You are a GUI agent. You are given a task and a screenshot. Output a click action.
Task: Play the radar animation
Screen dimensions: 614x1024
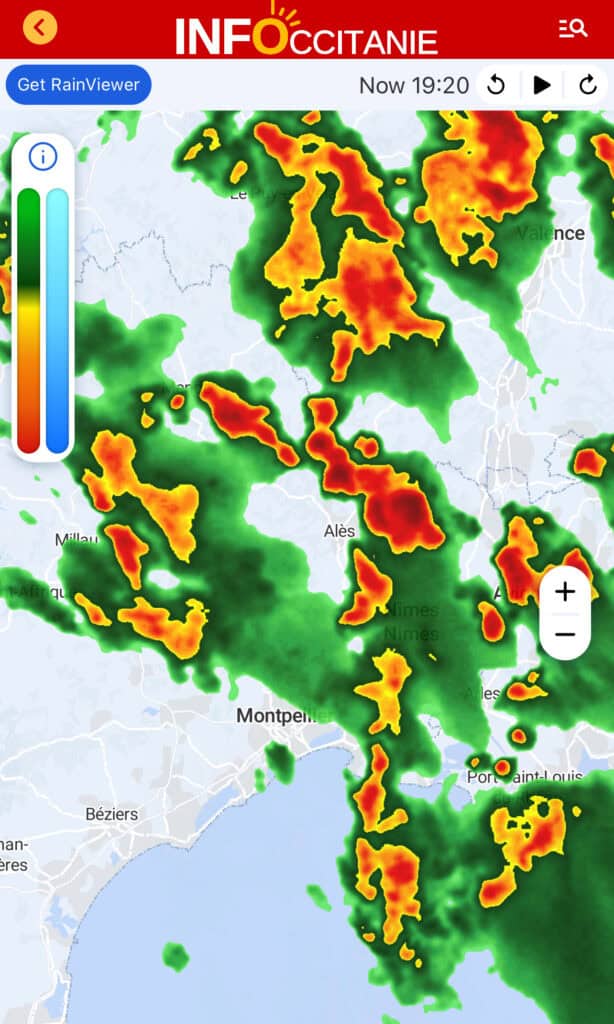542,85
